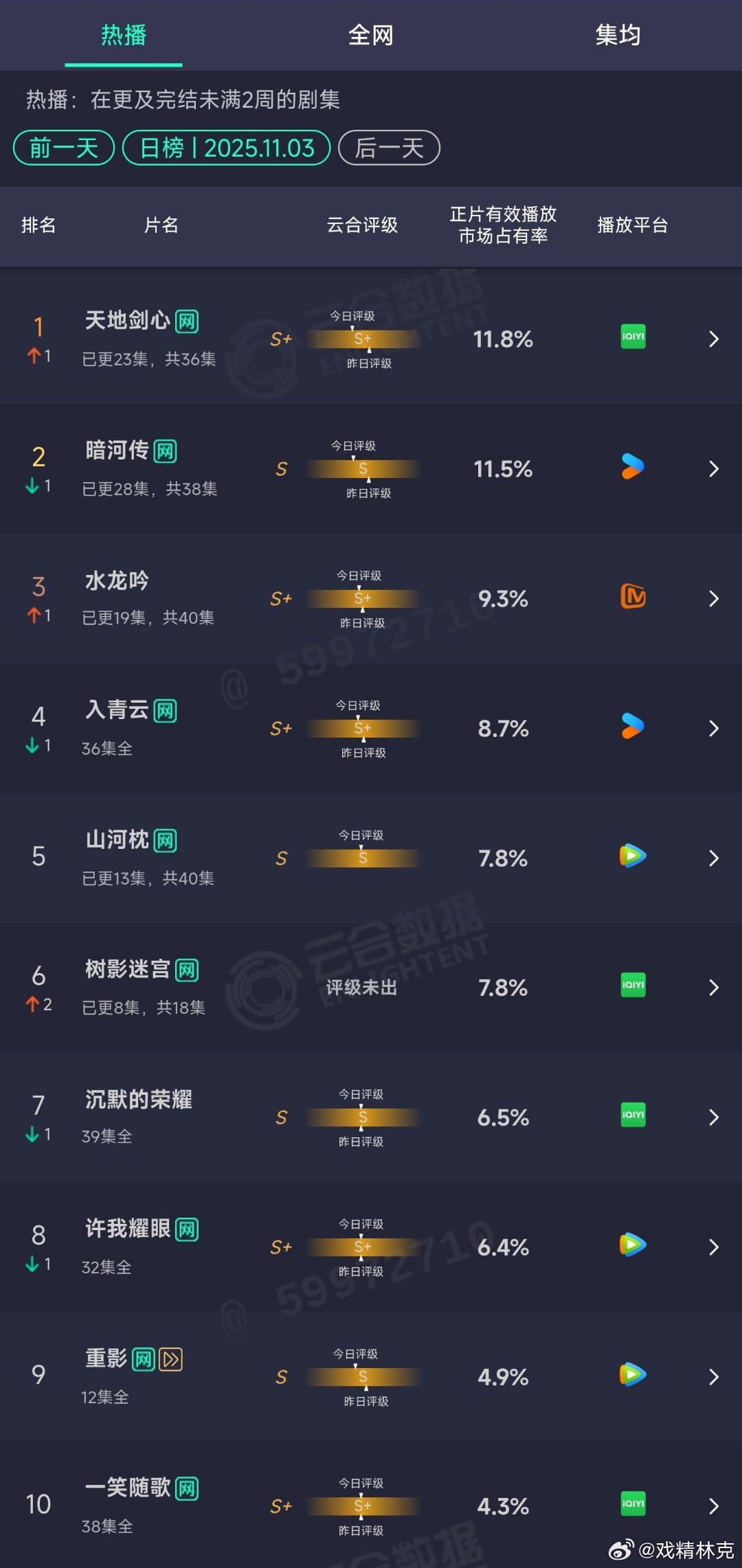Screen dimensions: 742x1568
Task: Click the 前一天 button
Action: 63,147
